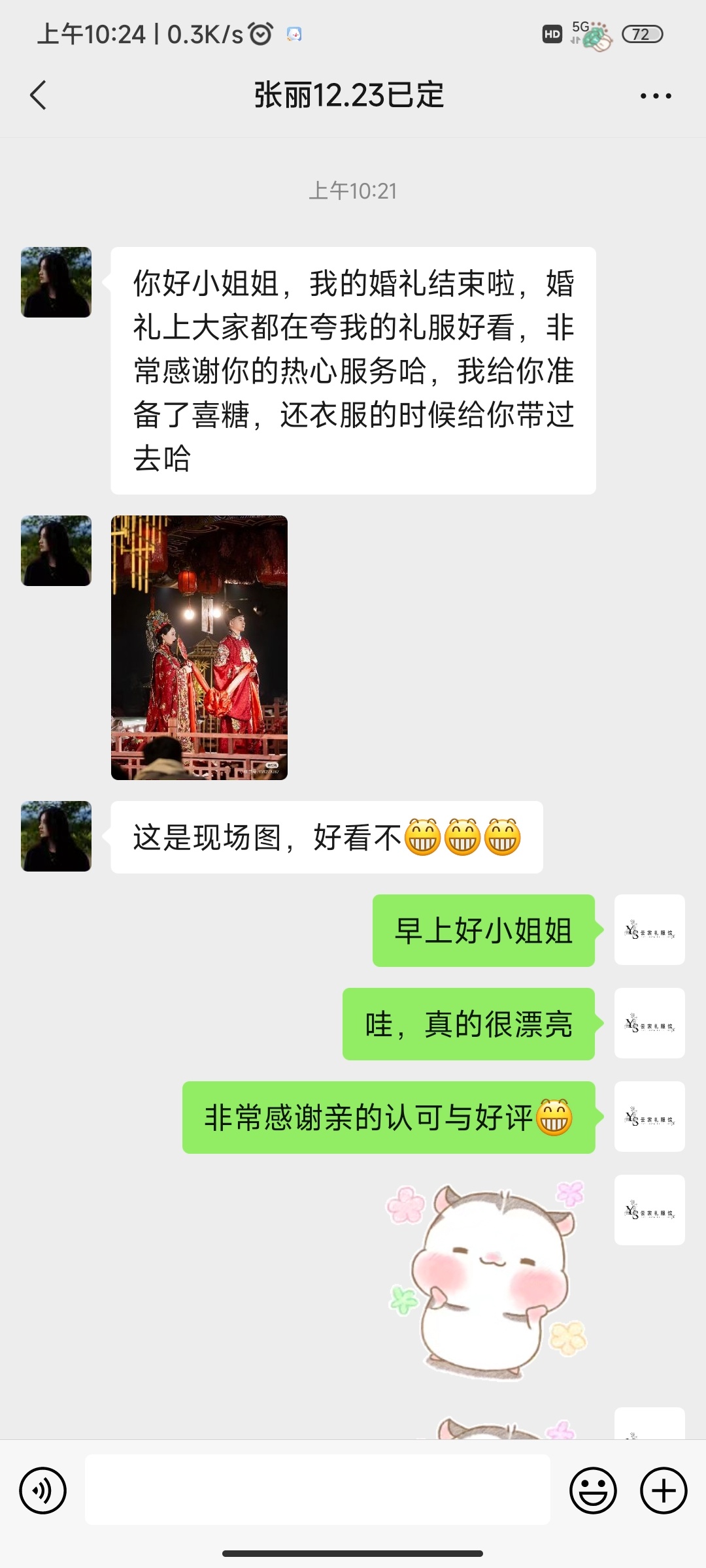Open the contact's avatar beside the wedding photo

pos(56,551)
